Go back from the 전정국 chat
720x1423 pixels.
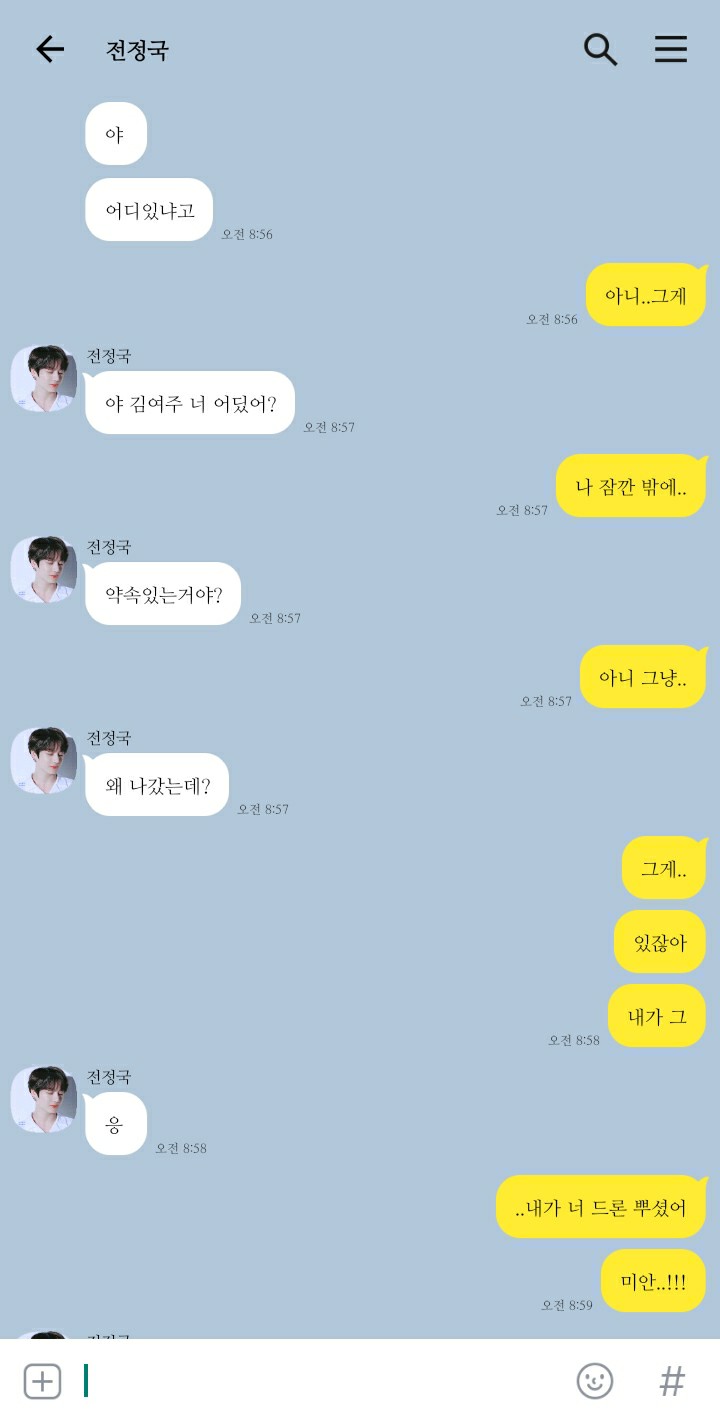(49, 49)
